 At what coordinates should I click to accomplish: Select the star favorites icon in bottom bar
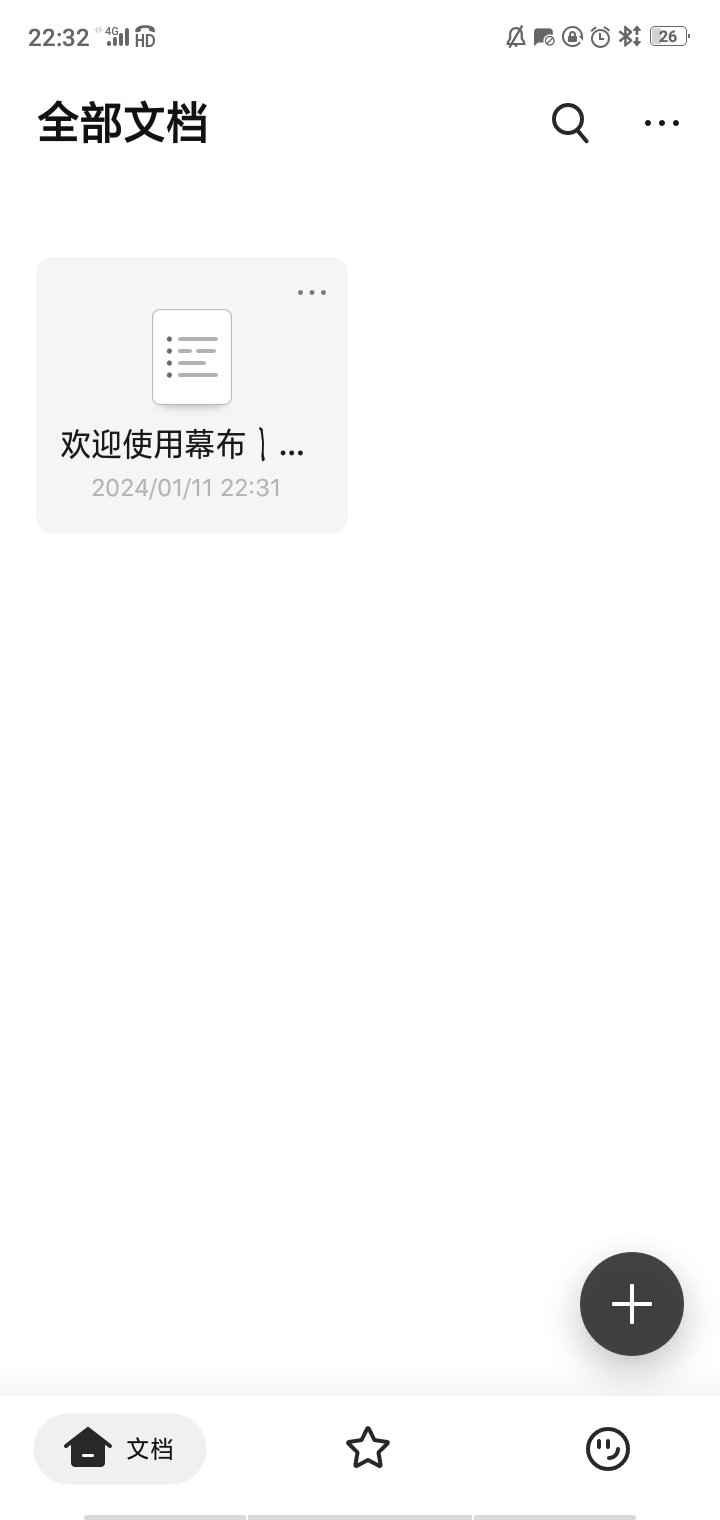(x=368, y=1446)
